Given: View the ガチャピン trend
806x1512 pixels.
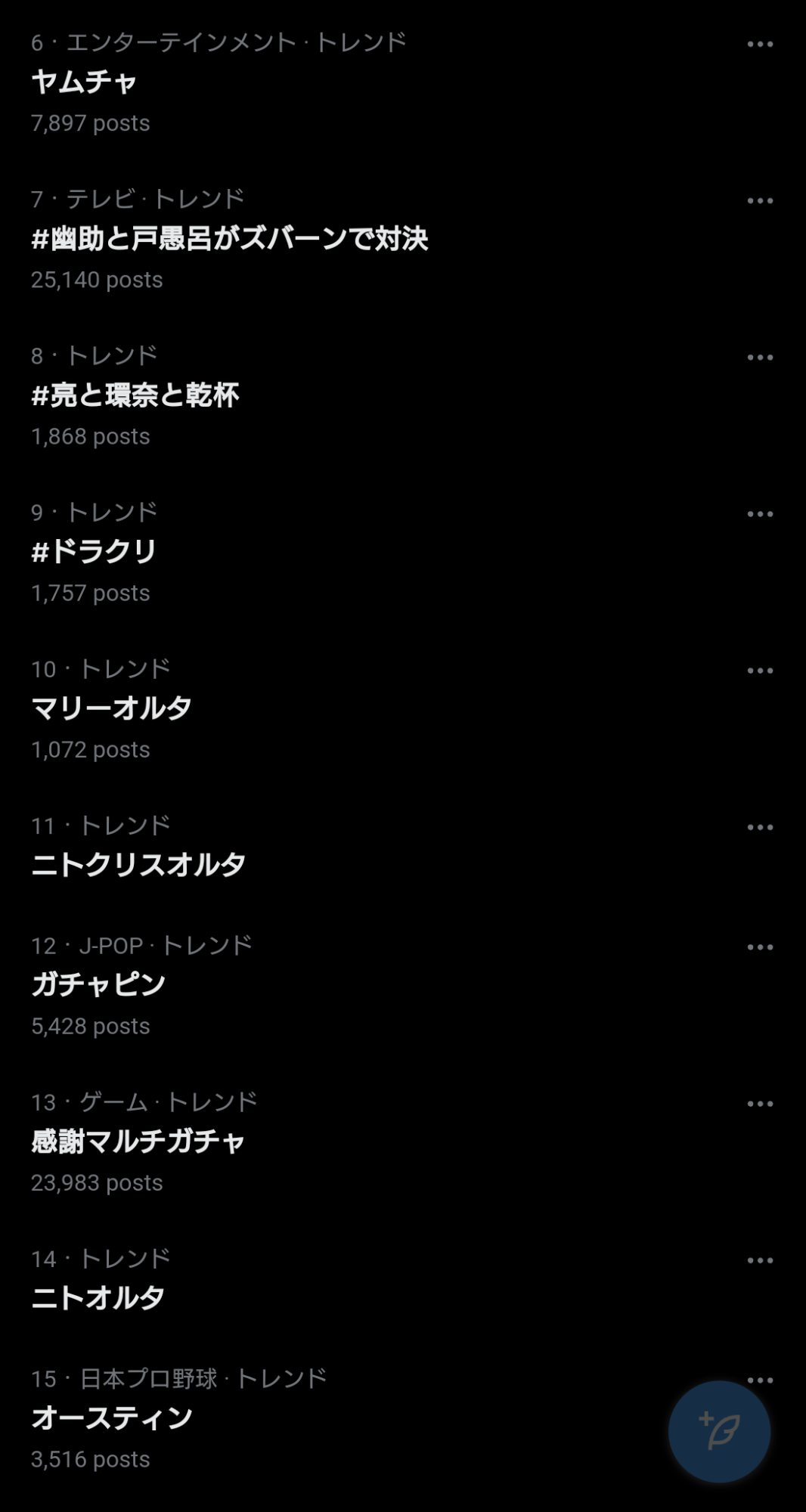Looking at the screenshot, I should pyautogui.click(x=98, y=984).
